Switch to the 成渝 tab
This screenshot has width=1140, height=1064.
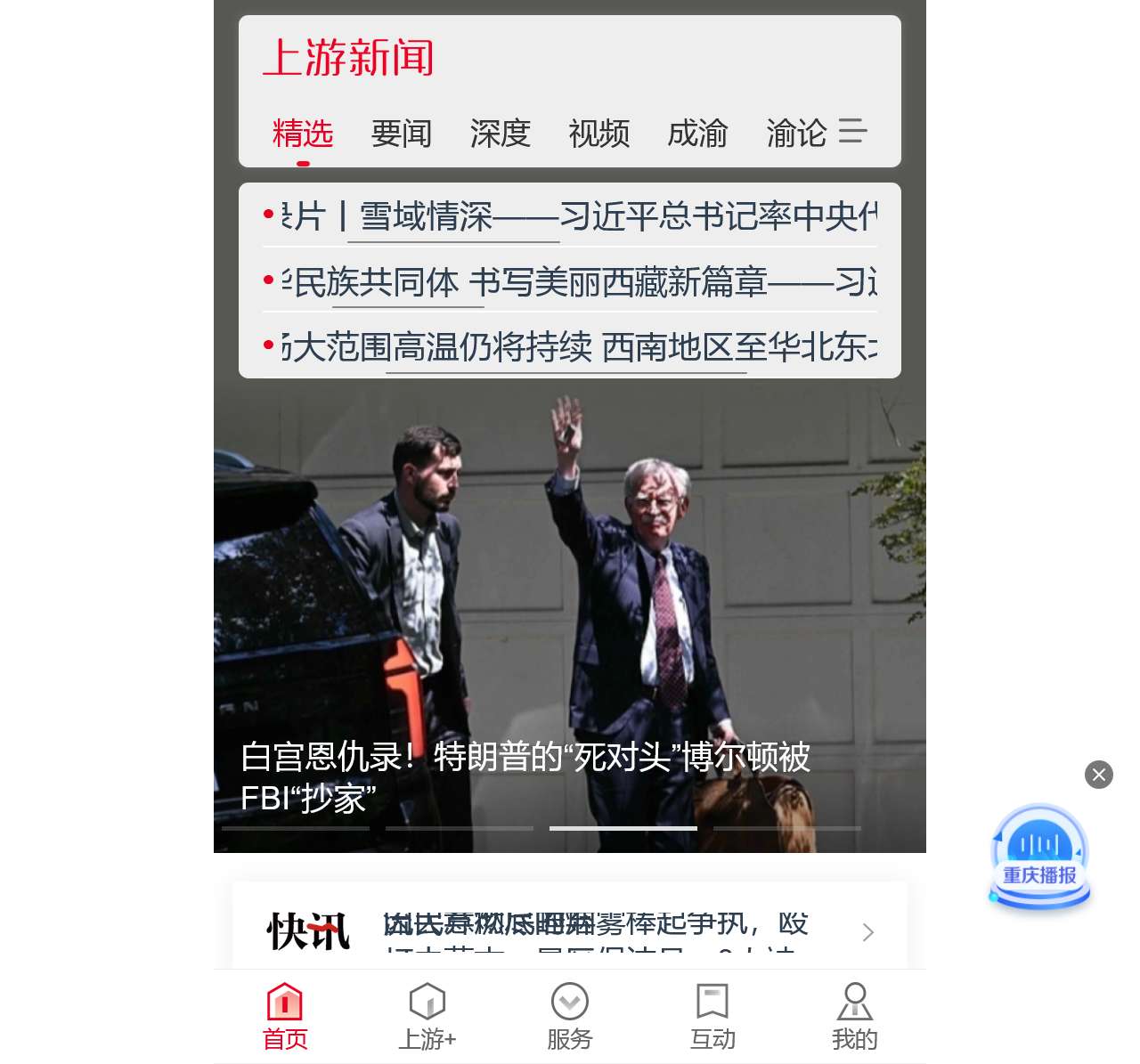coord(698,134)
